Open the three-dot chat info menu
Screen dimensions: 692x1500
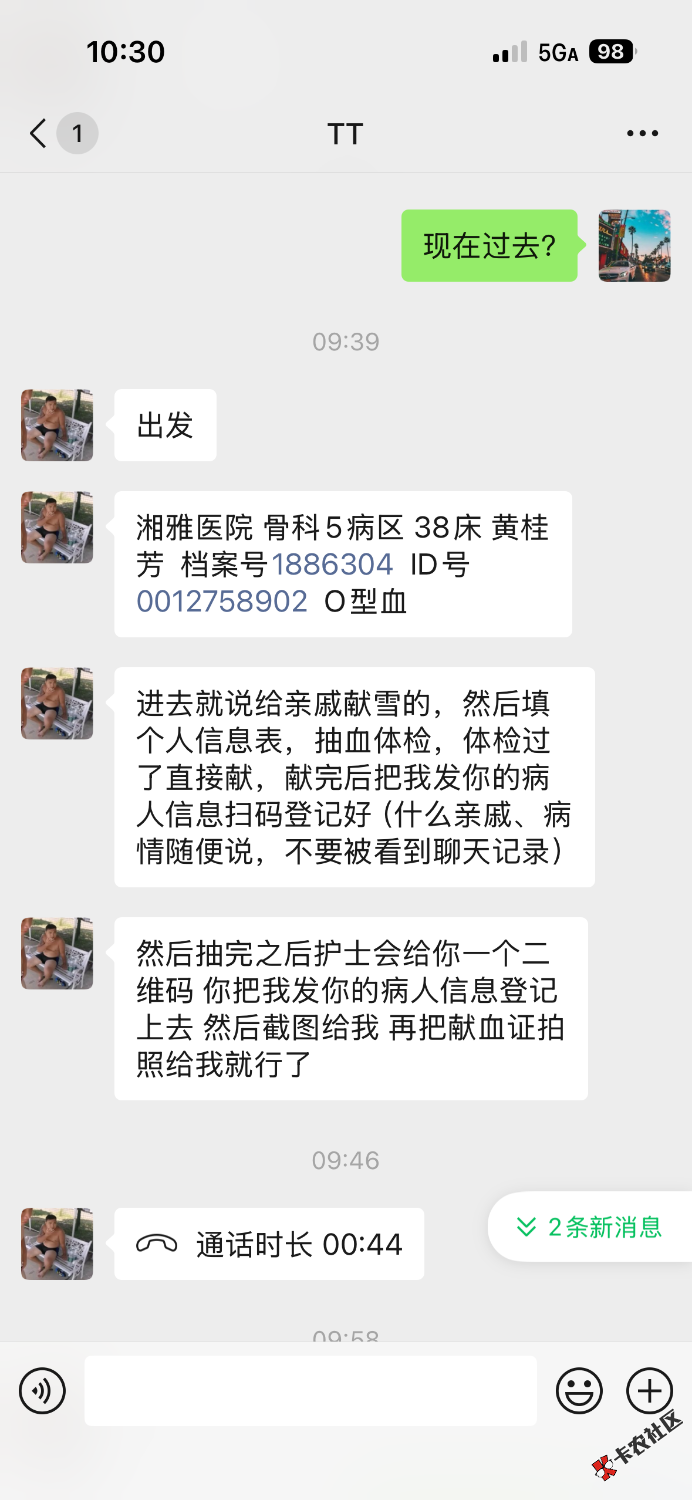coord(642,133)
